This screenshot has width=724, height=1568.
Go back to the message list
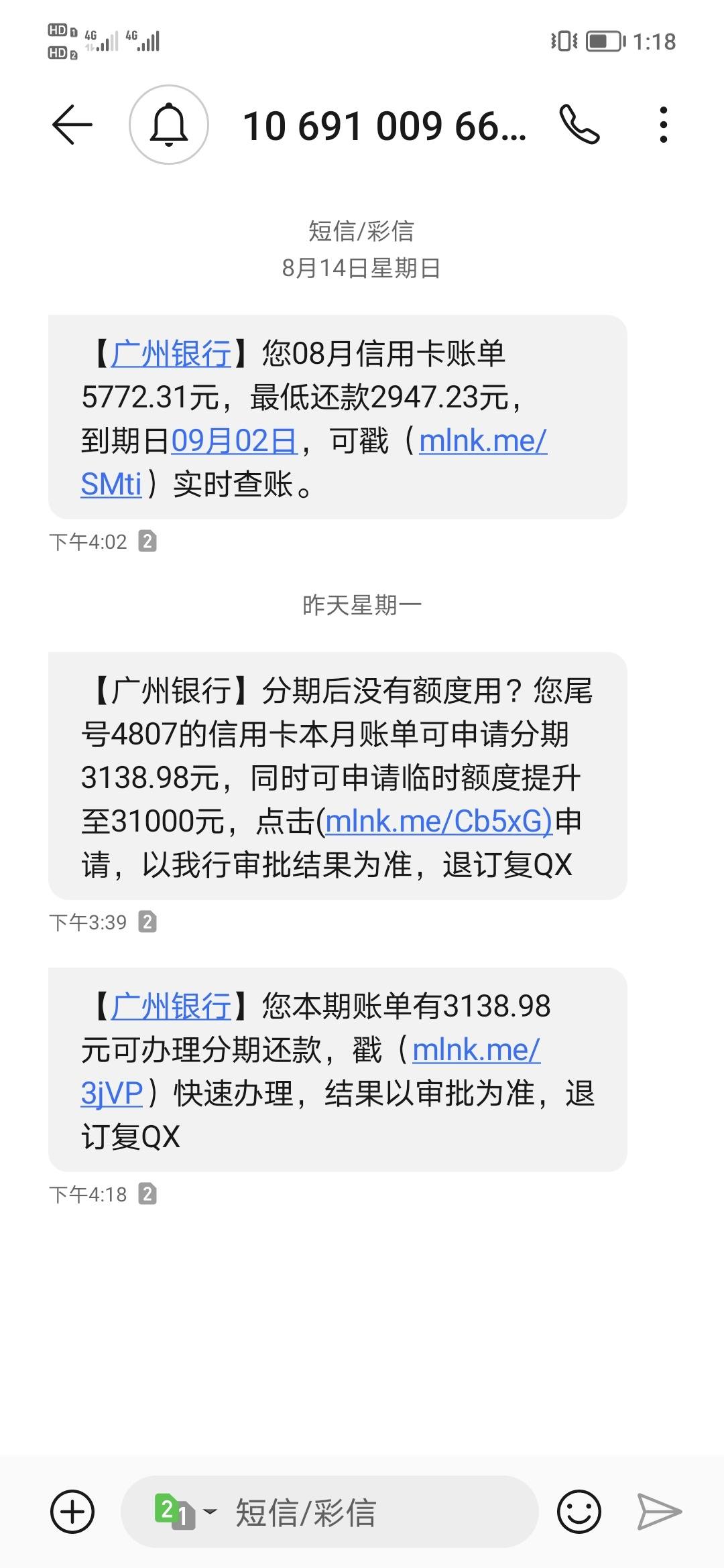coord(72,125)
